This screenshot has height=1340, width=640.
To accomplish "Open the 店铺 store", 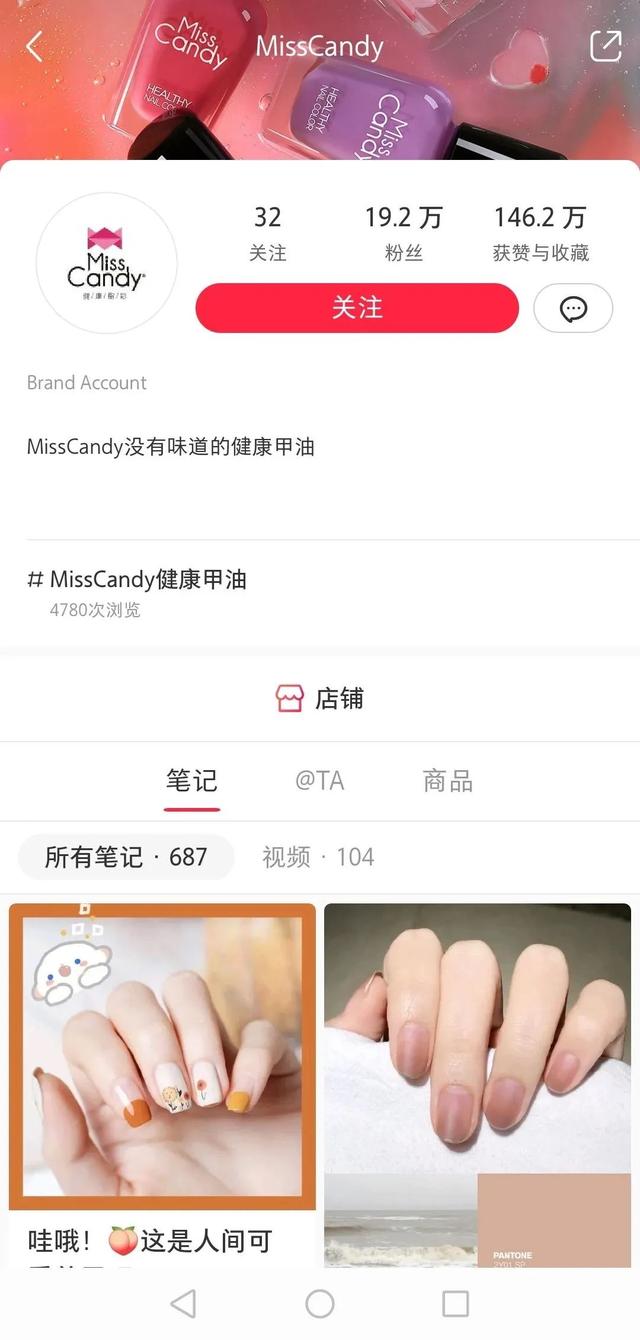I will 320,698.
